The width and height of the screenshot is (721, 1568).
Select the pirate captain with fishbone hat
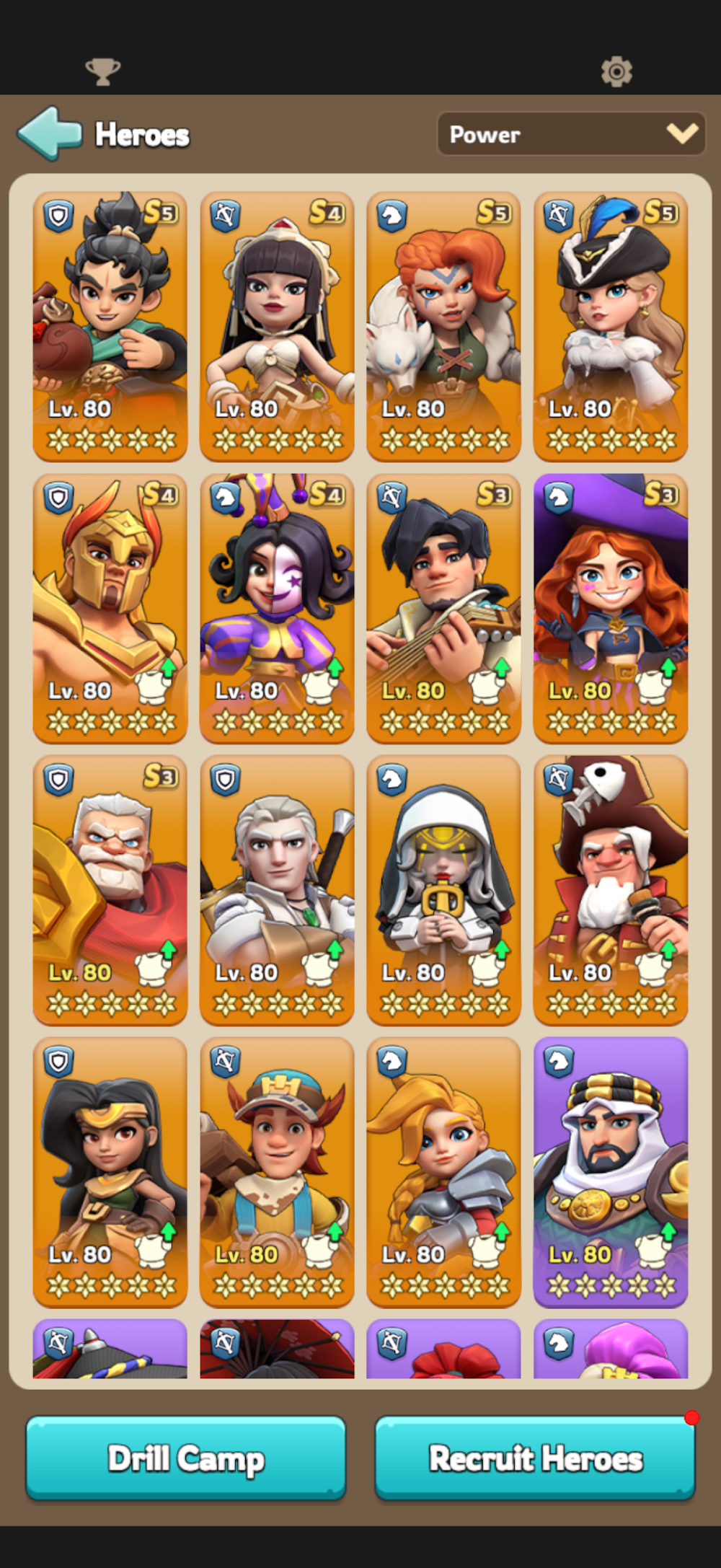click(x=611, y=890)
